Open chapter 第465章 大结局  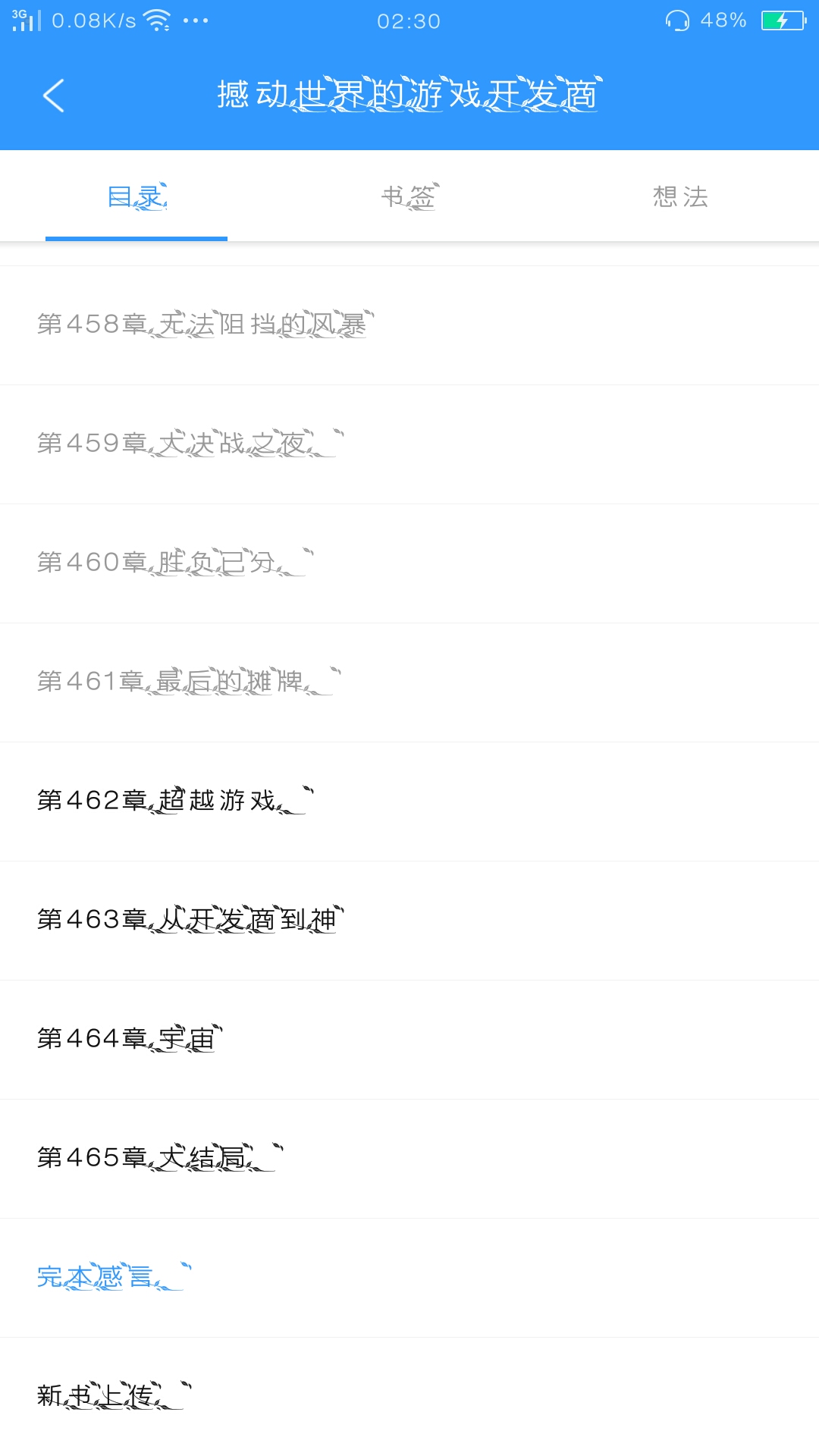[x=409, y=1159]
